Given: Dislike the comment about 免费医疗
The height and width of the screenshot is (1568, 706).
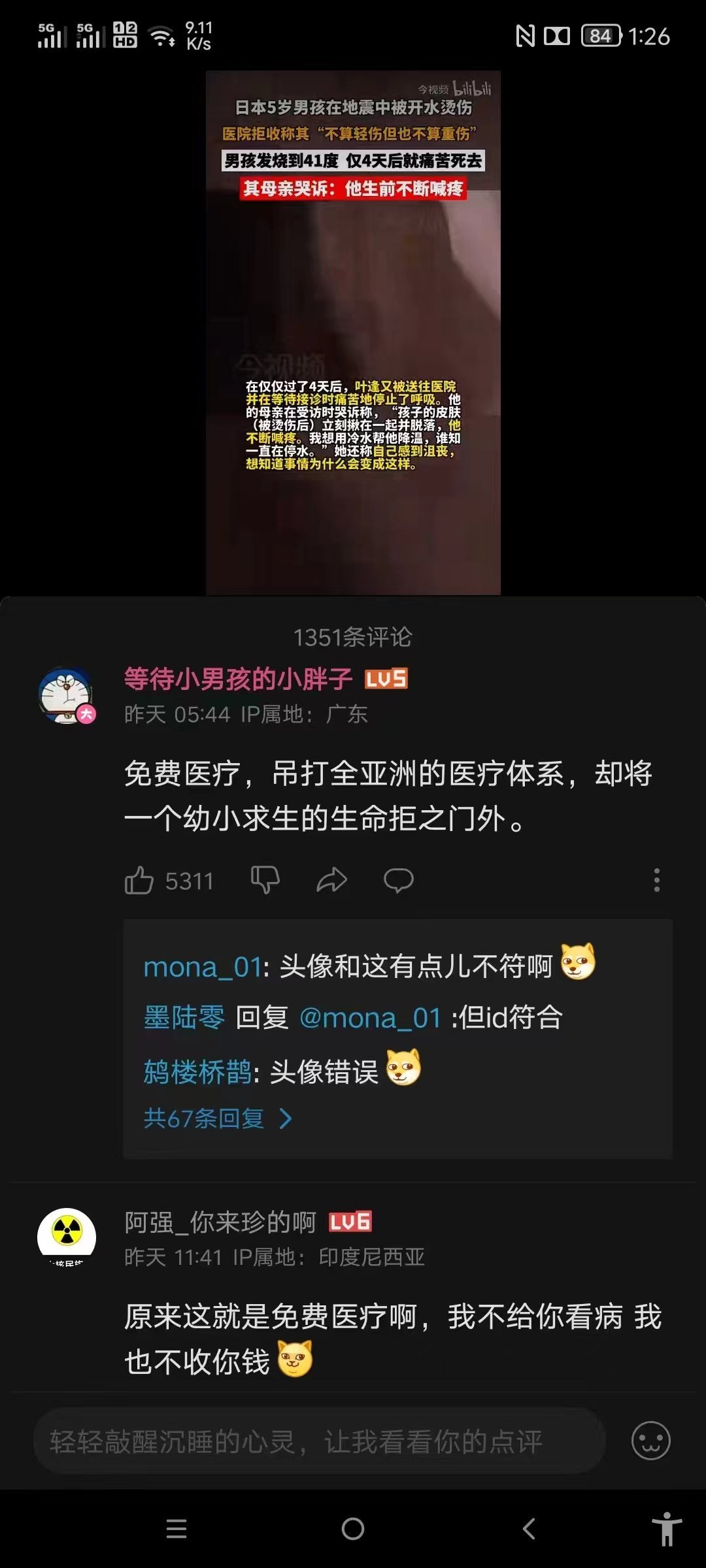Looking at the screenshot, I should pyautogui.click(x=265, y=881).
